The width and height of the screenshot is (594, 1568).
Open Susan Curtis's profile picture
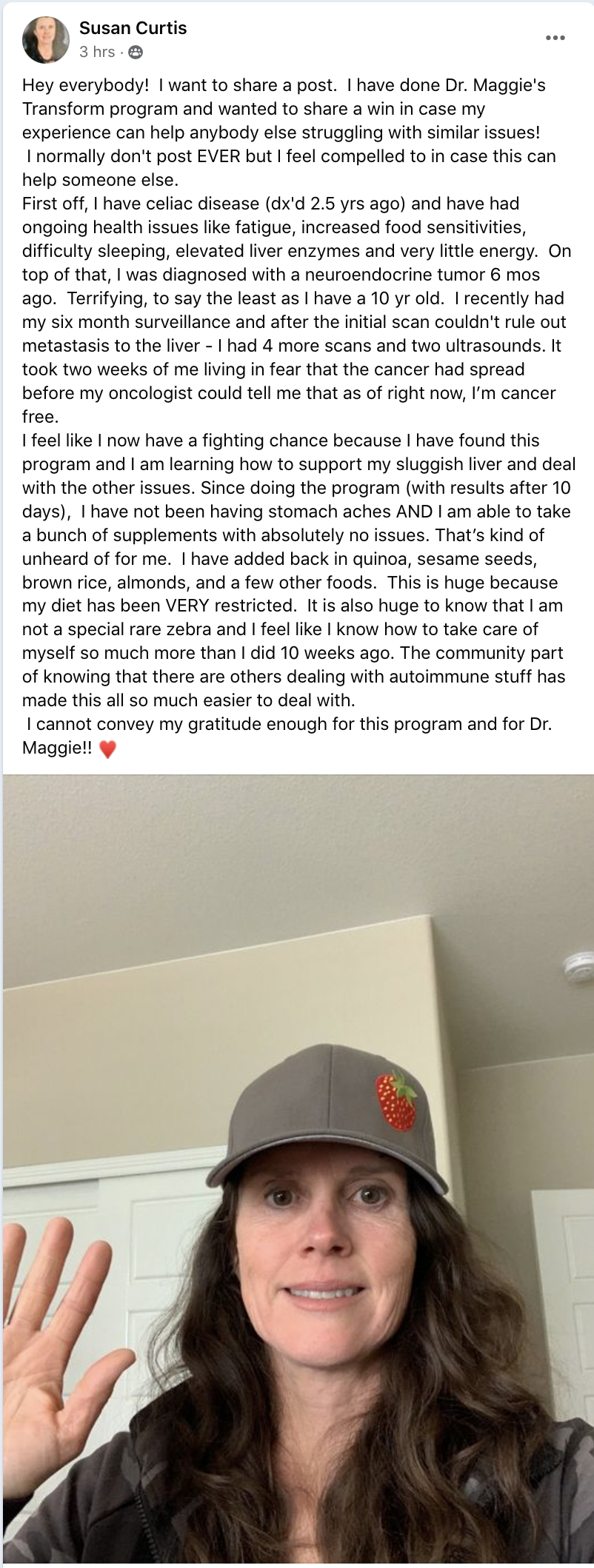click(x=46, y=39)
